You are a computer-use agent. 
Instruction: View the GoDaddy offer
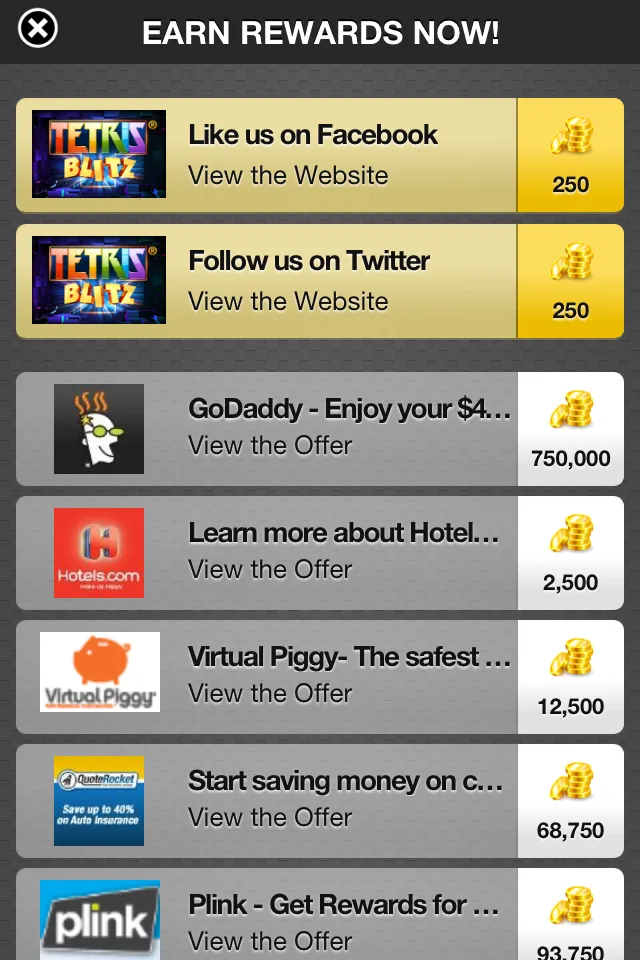320,429
